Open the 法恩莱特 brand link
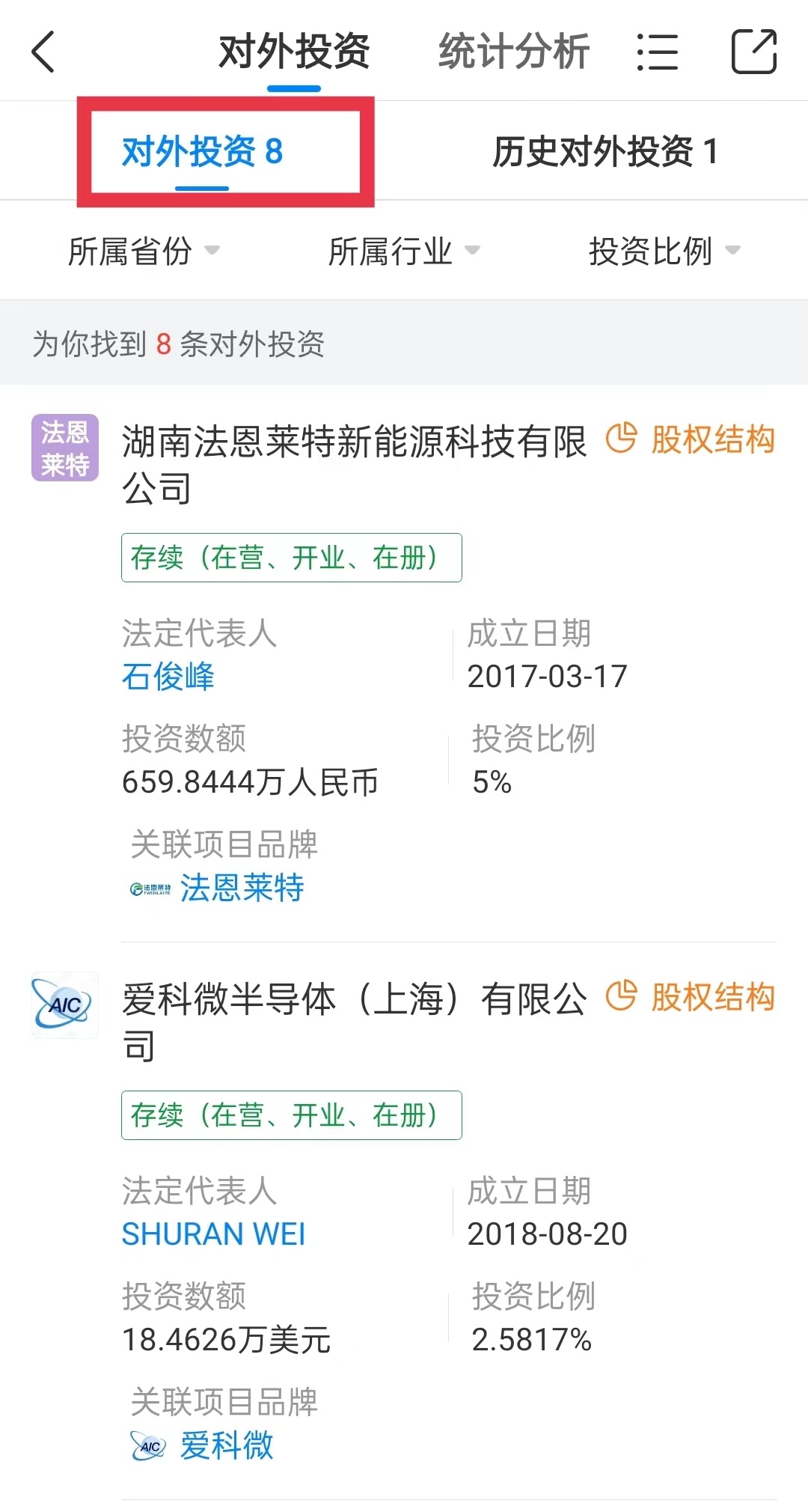This screenshot has height=1512, width=808. coord(241,888)
